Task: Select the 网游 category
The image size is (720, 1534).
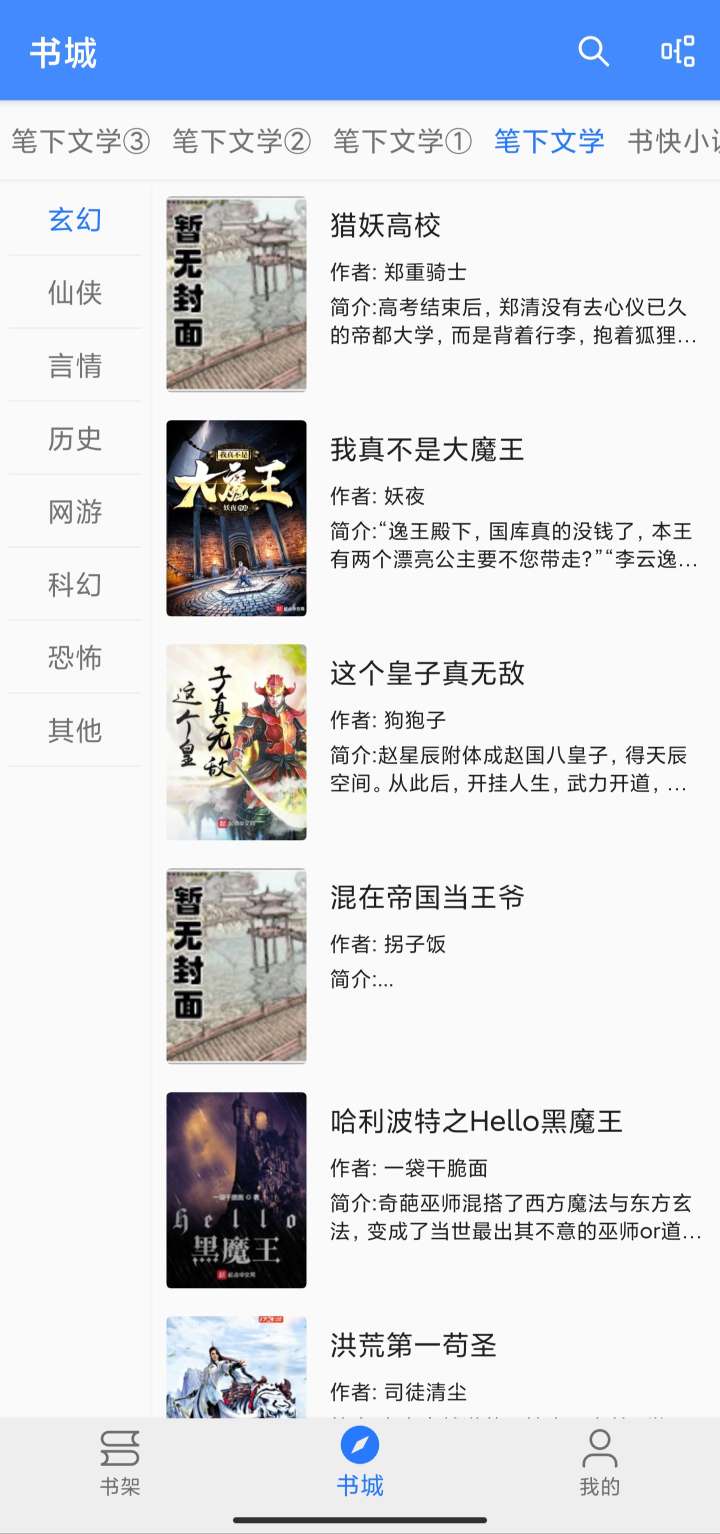Action: pos(75,511)
